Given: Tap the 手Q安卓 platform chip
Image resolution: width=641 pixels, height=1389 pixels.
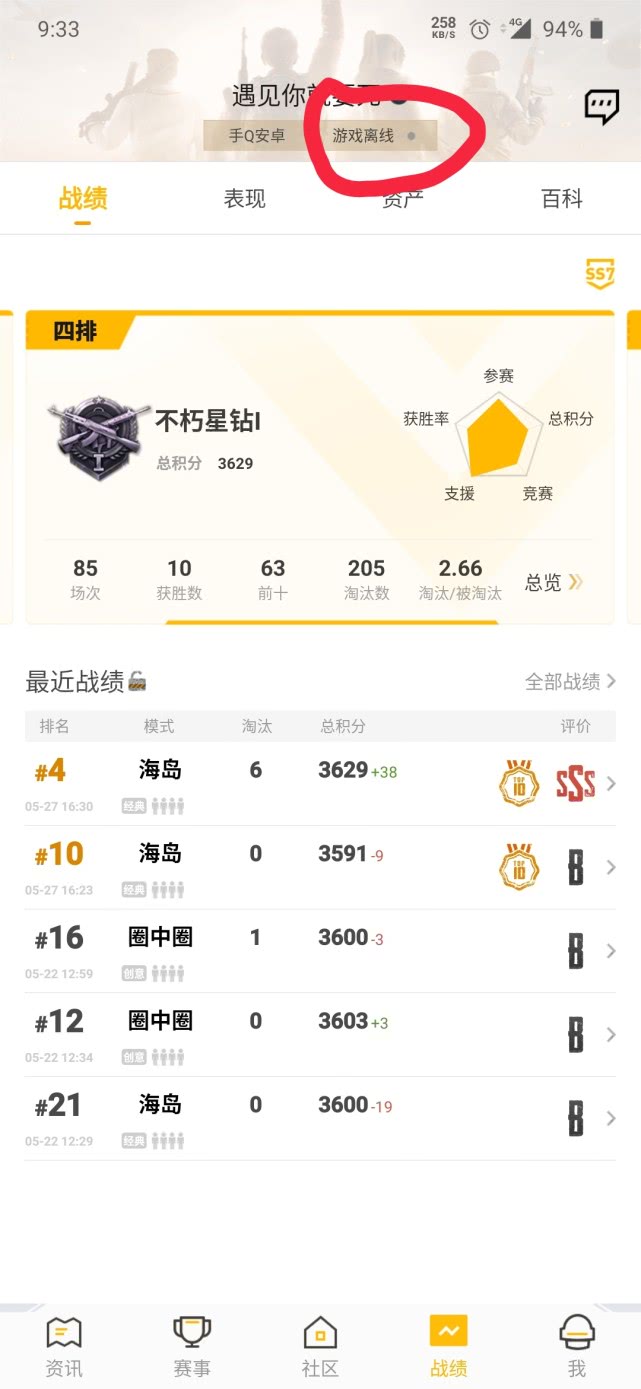Looking at the screenshot, I should coord(258,136).
